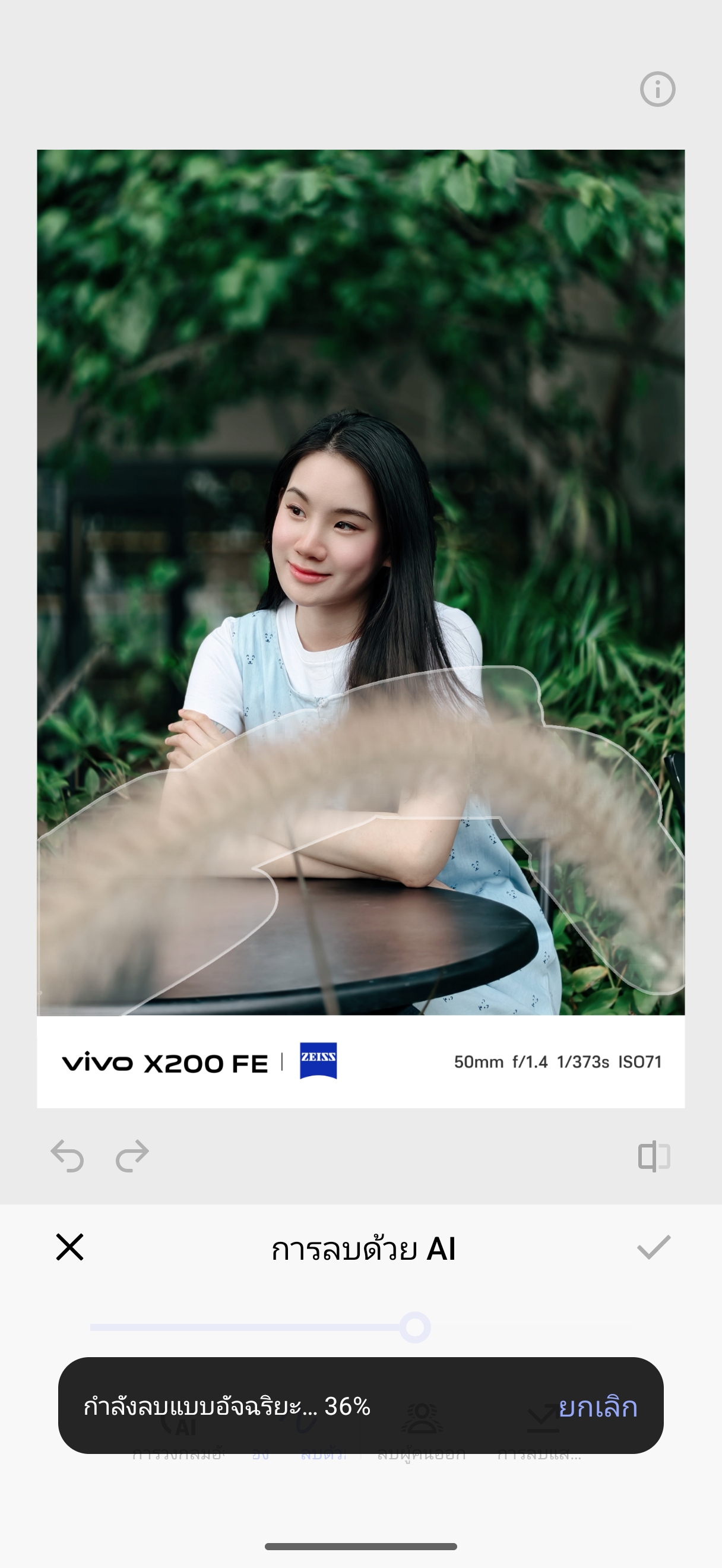Open the photo info icon
Viewport: 722px width, 1568px height.
click(657, 90)
